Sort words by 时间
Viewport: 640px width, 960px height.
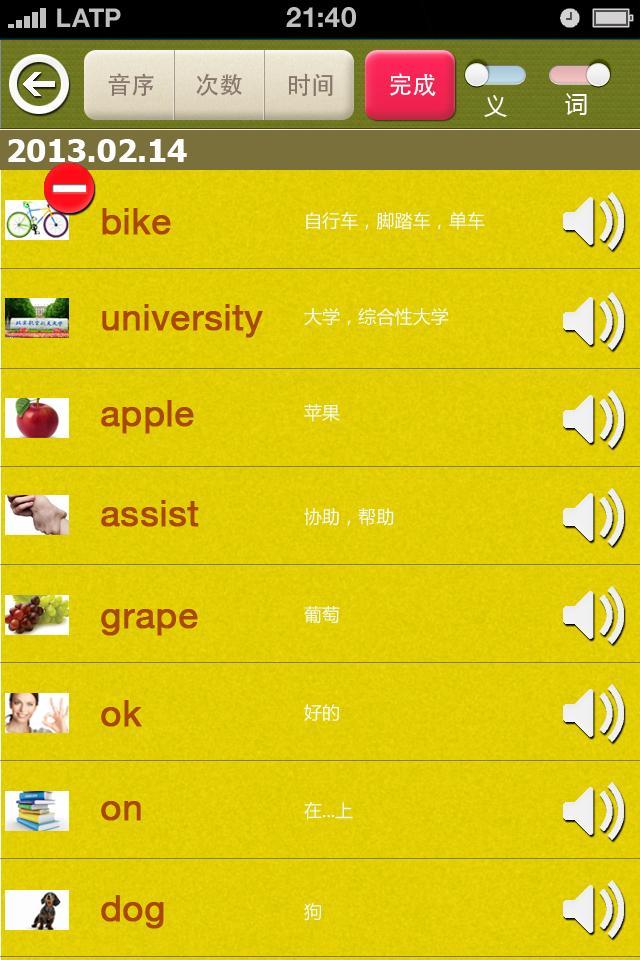[309, 85]
